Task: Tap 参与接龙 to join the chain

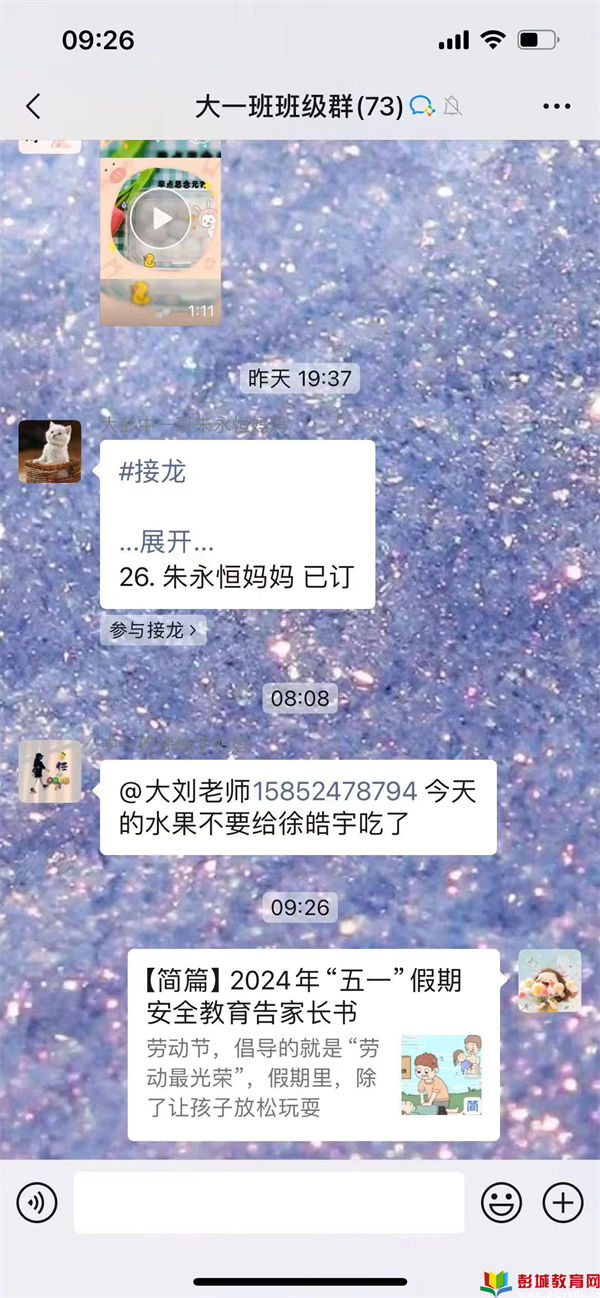Action: pyautogui.click(x=154, y=630)
